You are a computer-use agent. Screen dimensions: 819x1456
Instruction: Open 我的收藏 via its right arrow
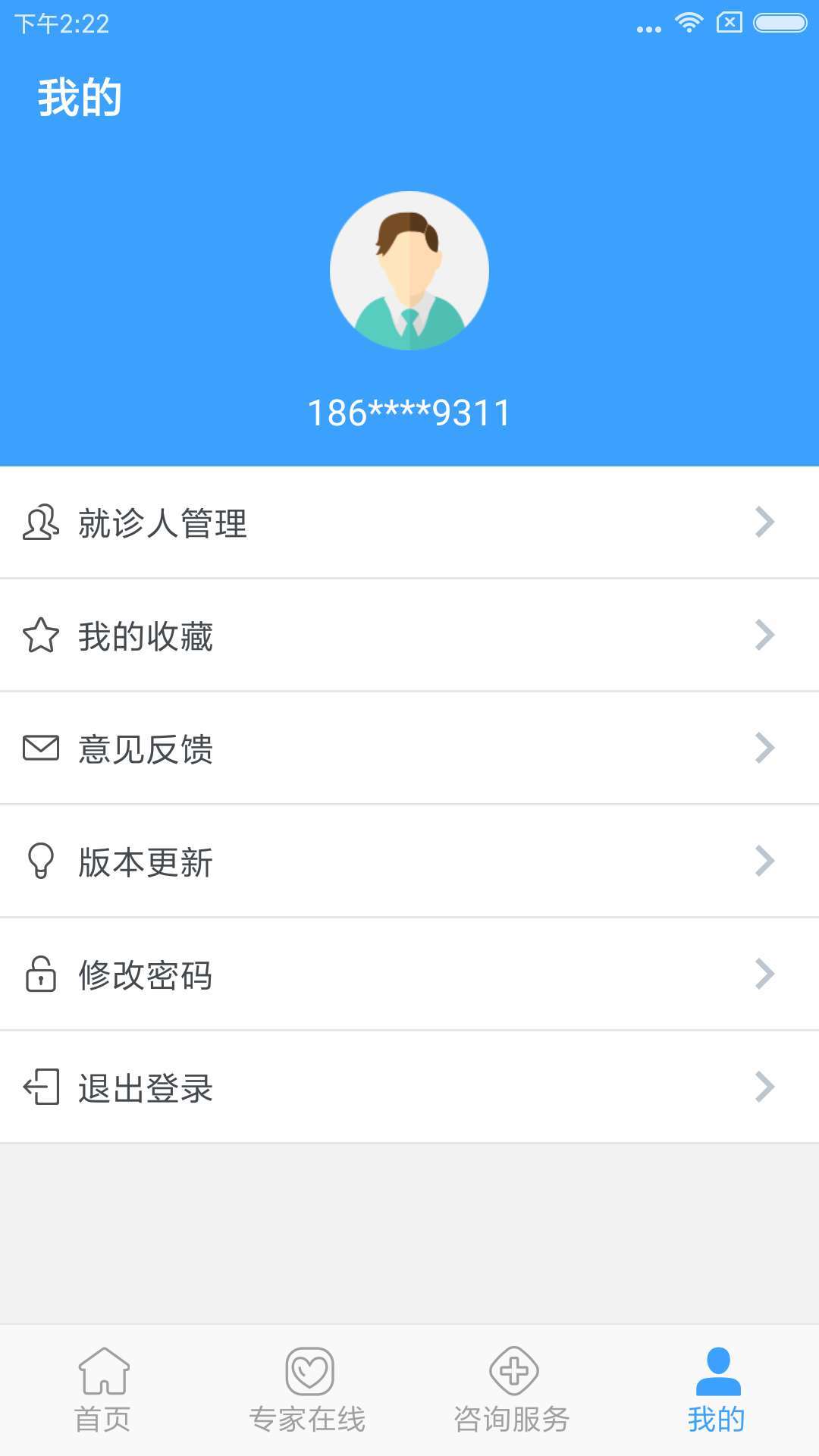point(766,635)
